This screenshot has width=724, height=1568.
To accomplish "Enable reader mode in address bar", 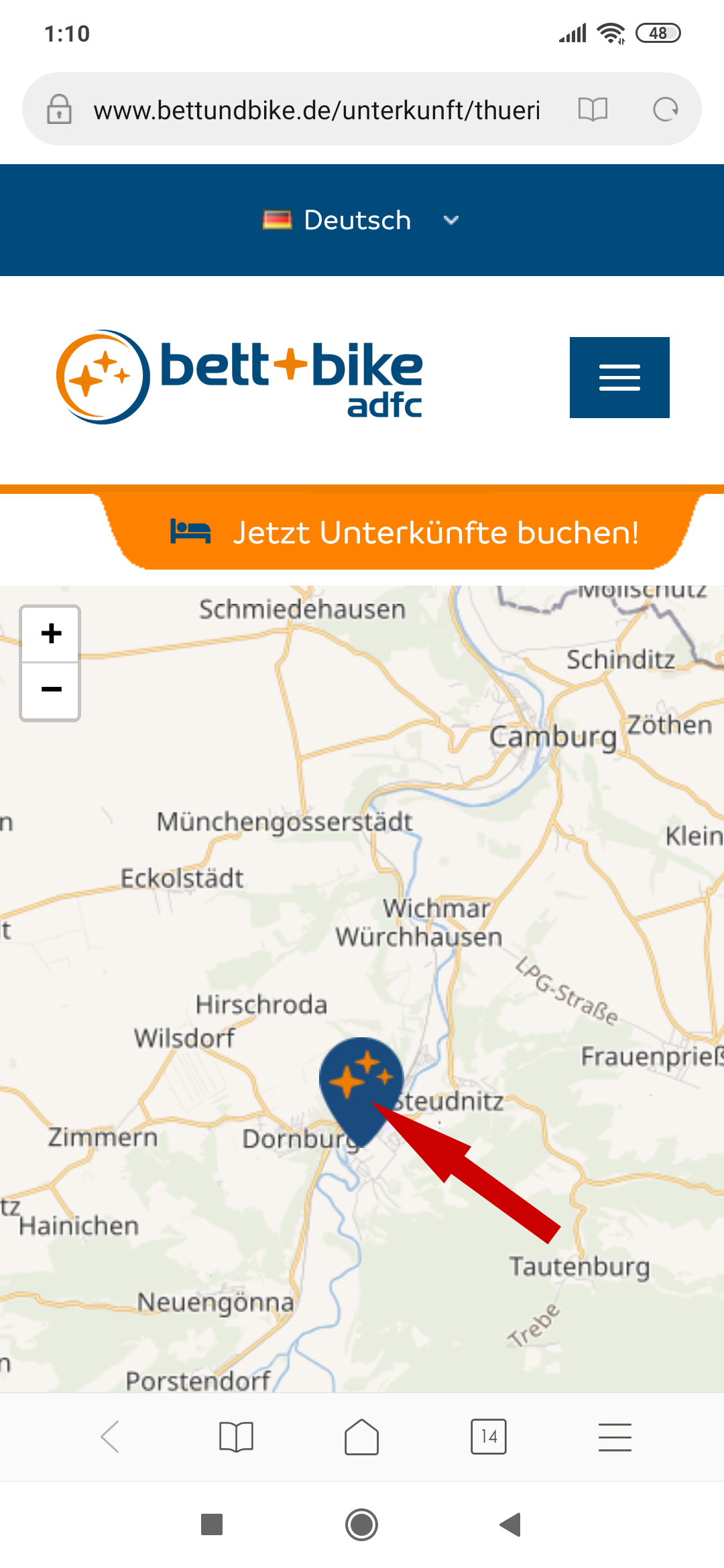I will pyautogui.click(x=593, y=109).
